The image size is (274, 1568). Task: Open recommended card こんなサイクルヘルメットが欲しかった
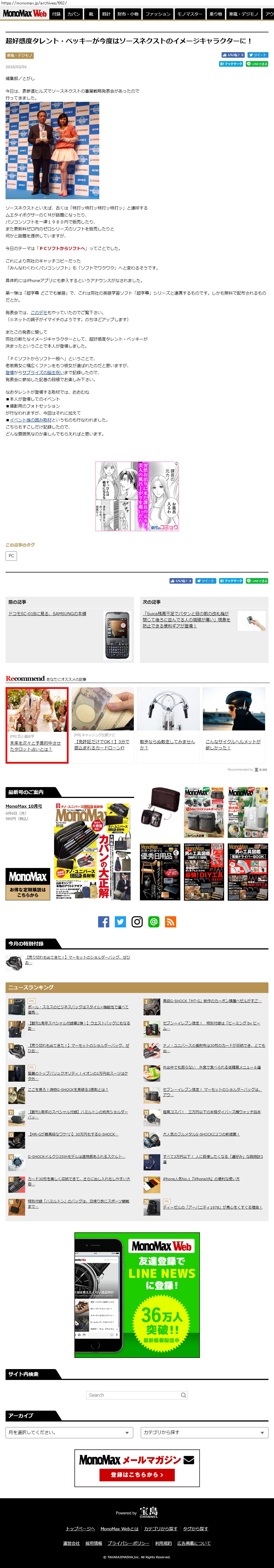click(233, 744)
